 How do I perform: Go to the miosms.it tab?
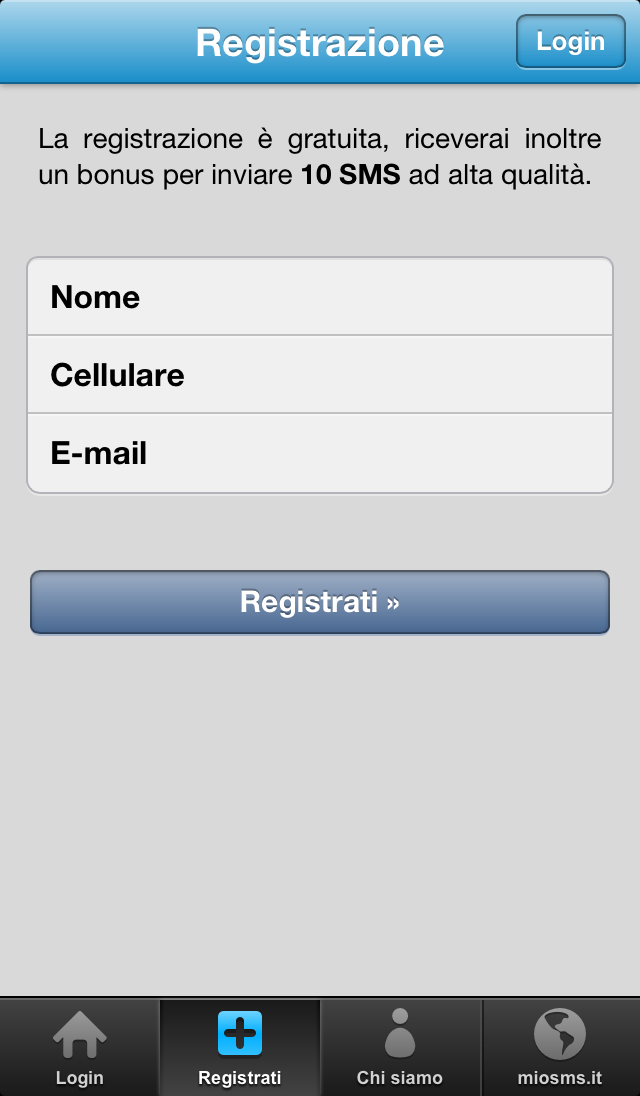tap(560, 1047)
